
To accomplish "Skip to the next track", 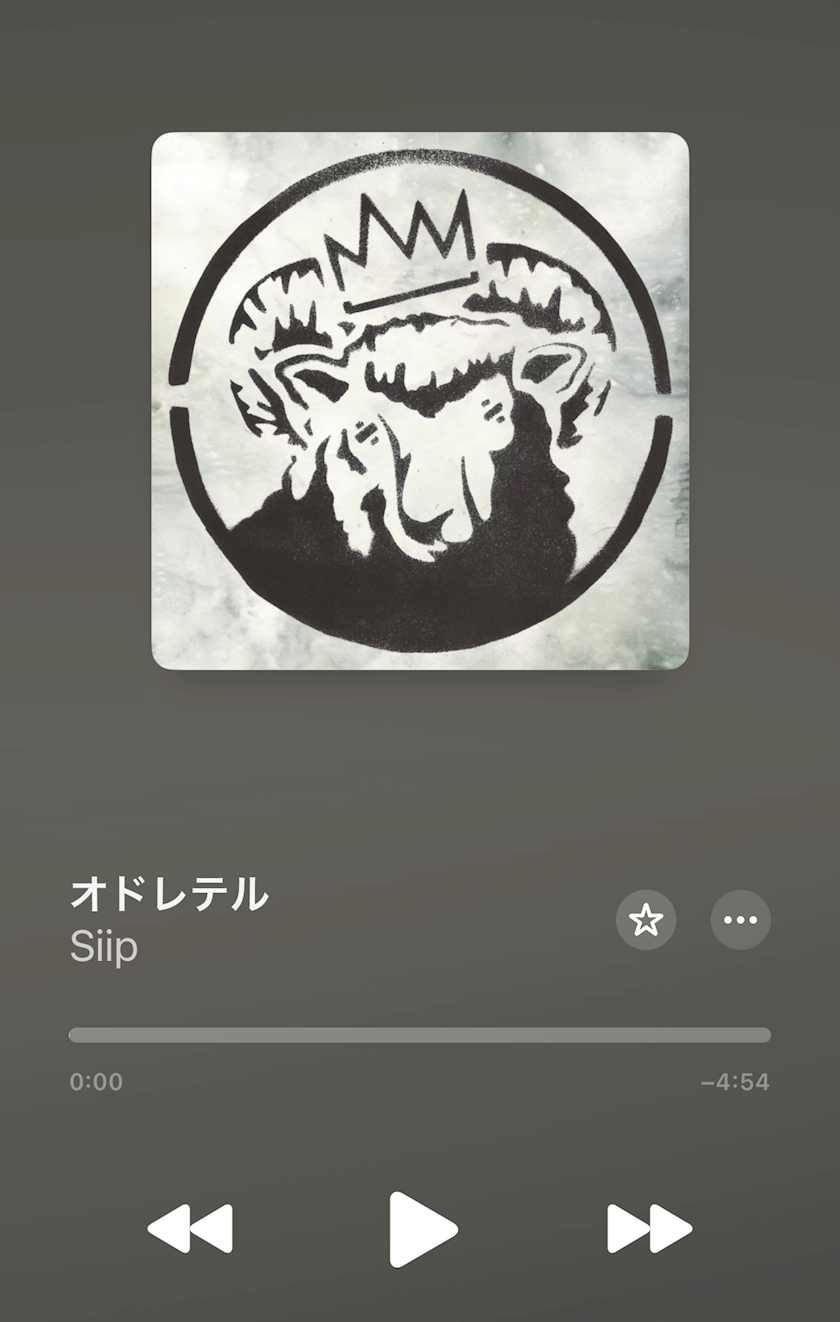I will (x=649, y=1229).
